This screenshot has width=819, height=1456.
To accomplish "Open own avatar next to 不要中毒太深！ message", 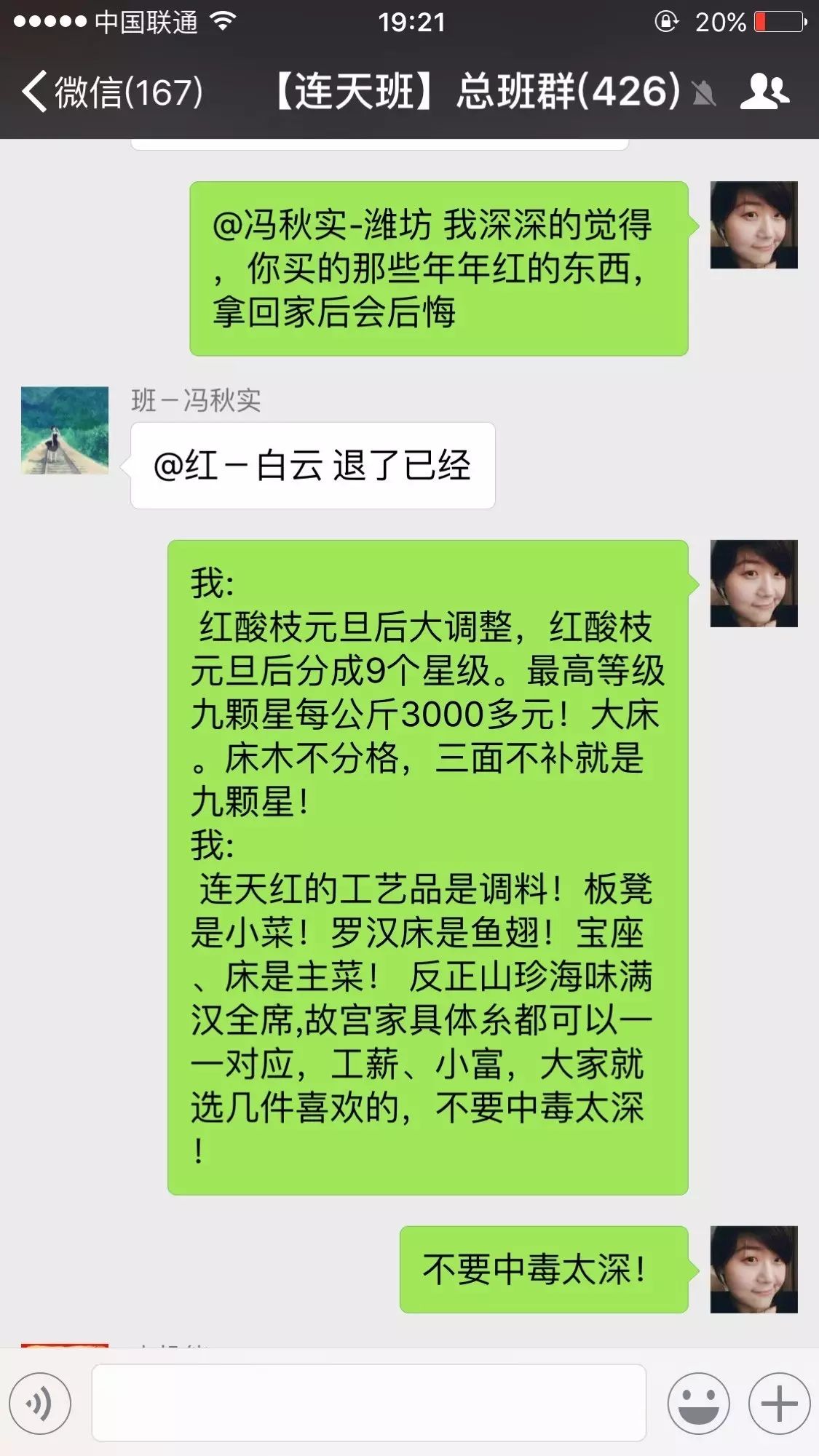I will pos(753,1269).
